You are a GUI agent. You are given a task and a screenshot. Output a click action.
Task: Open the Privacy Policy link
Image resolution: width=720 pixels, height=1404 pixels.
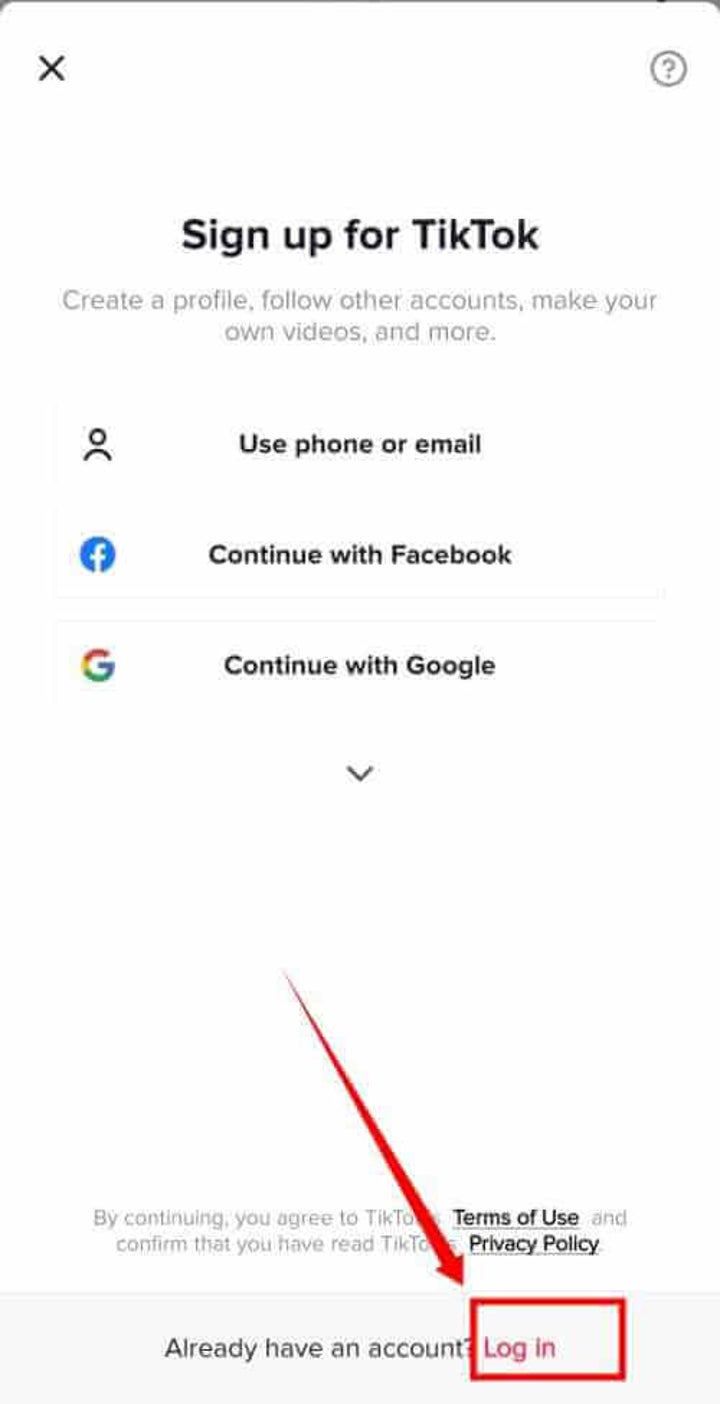pos(534,1244)
